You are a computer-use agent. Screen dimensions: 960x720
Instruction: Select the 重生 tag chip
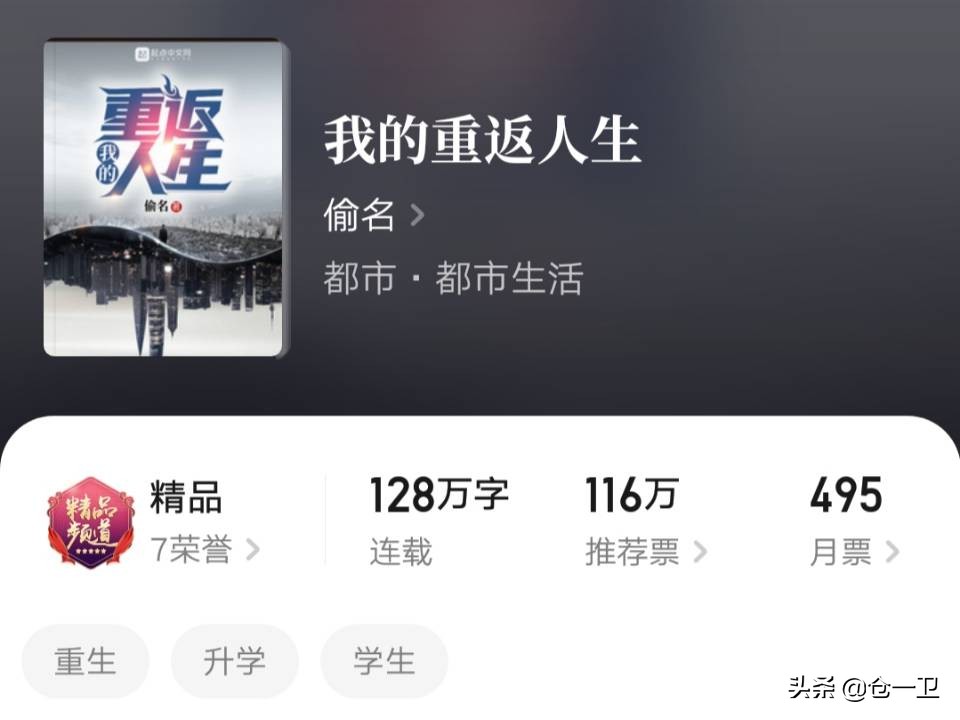coord(86,661)
